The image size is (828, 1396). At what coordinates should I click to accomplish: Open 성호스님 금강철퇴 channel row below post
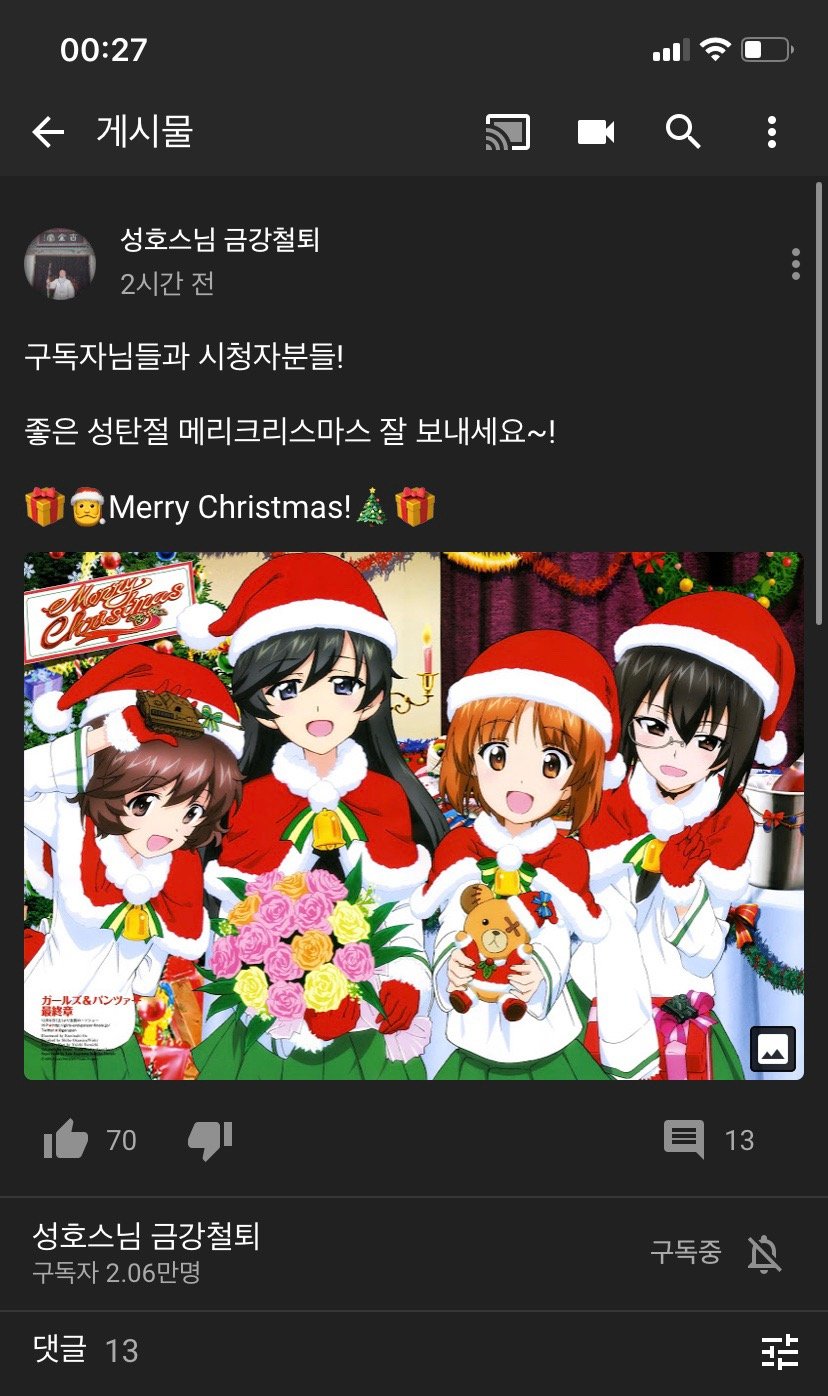(x=147, y=1252)
